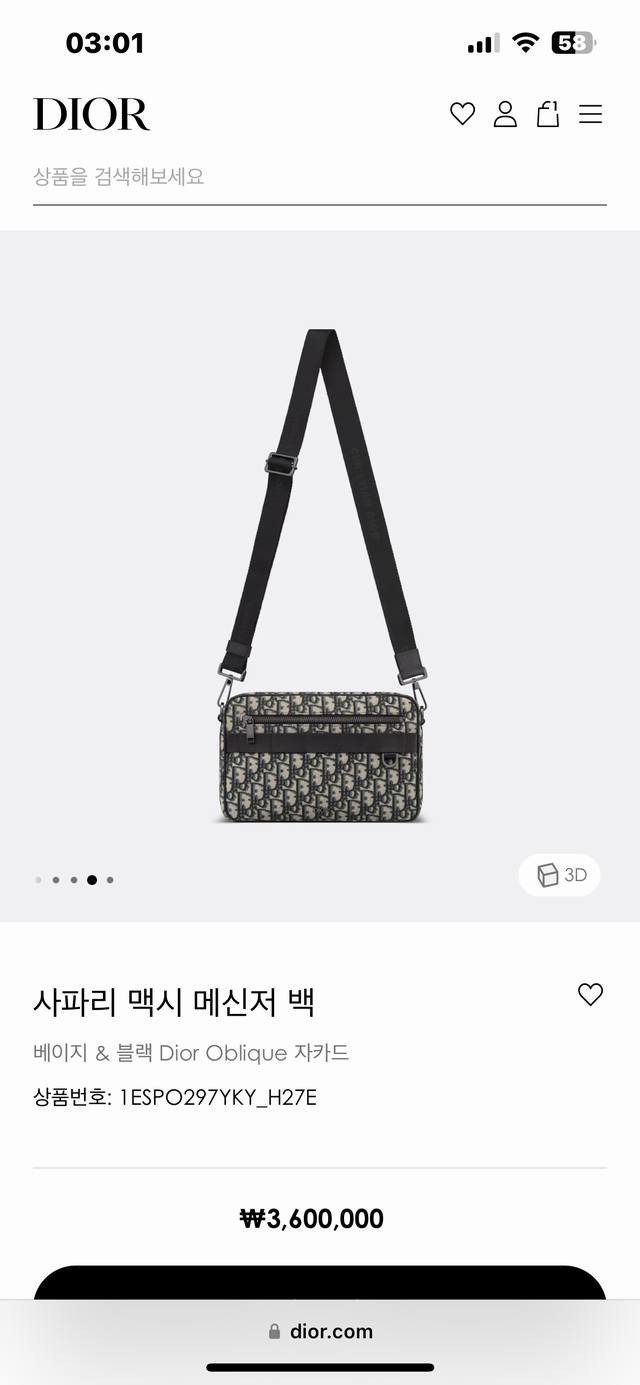Tap the product search field
The image size is (640, 1385).
pos(319,177)
